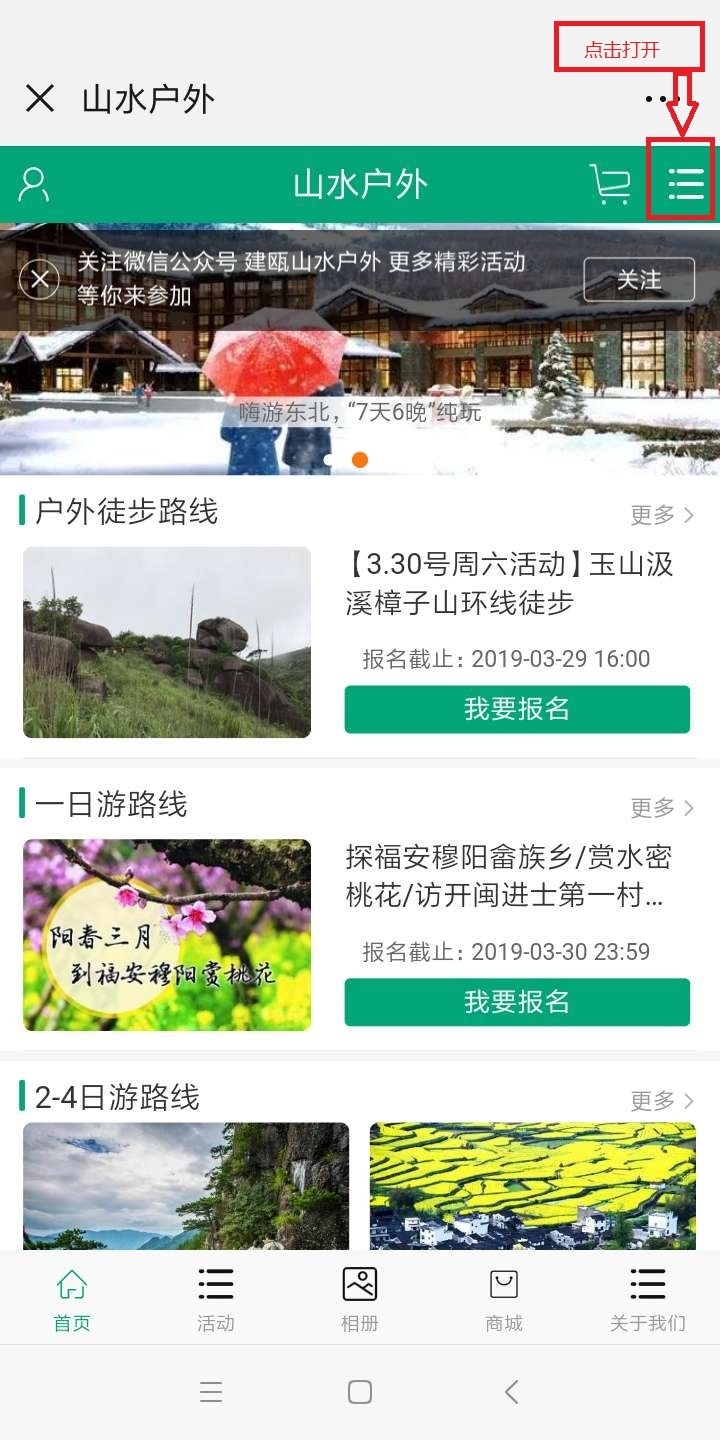Open the yellow rapeseed fields trip card

[532, 1186]
